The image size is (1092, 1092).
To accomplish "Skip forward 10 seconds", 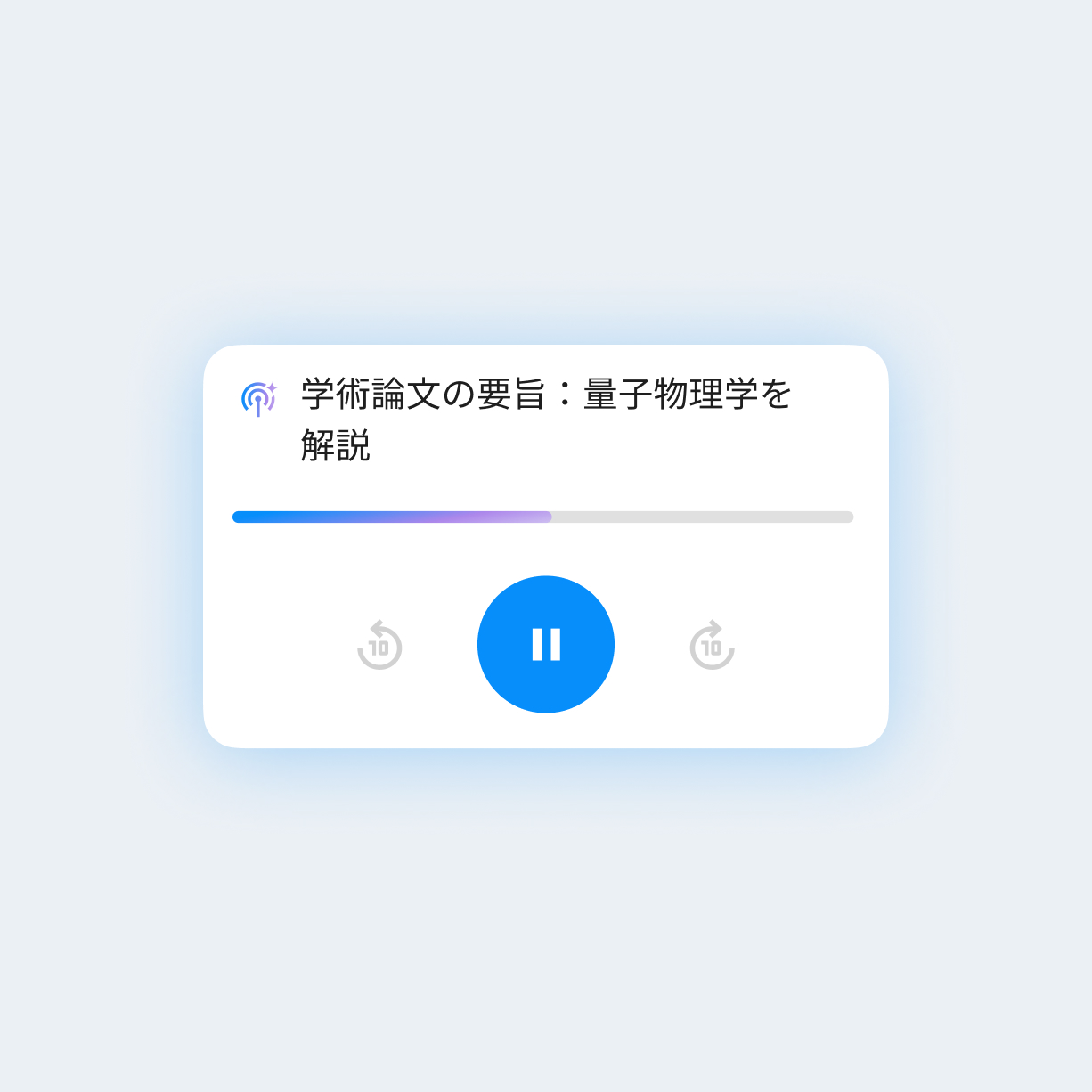I will click(712, 645).
